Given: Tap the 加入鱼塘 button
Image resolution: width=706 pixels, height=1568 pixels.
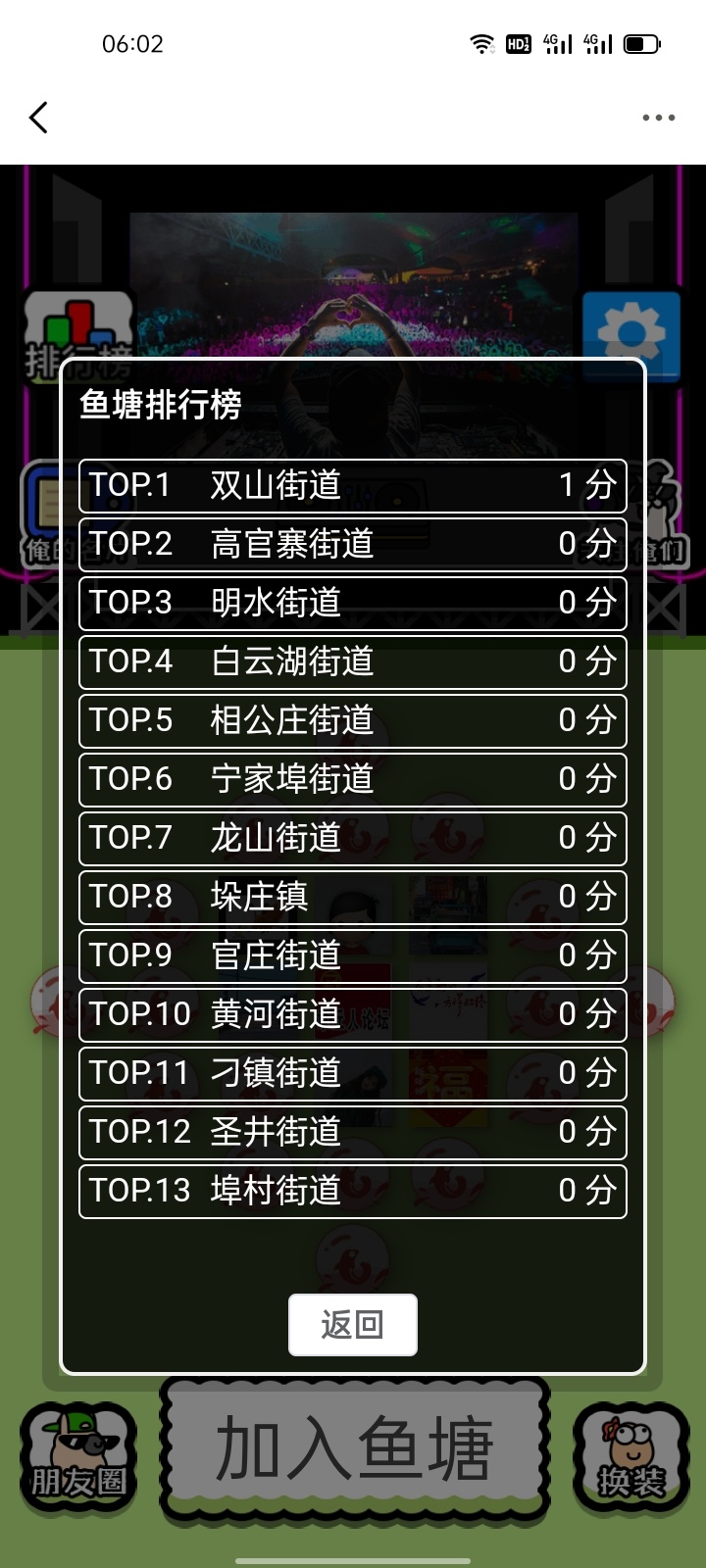Looking at the screenshot, I should click(354, 1450).
